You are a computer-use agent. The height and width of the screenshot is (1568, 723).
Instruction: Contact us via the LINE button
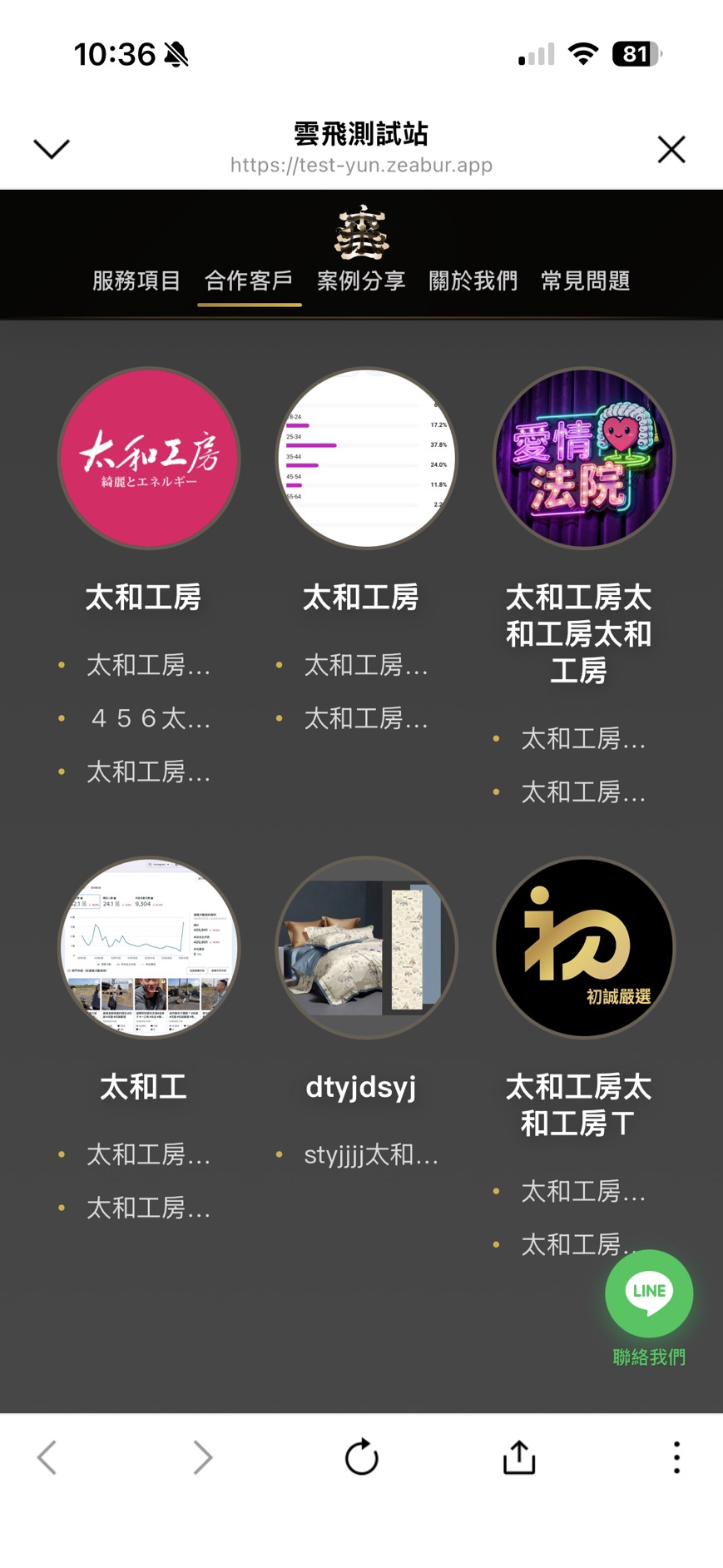tap(649, 1293)
